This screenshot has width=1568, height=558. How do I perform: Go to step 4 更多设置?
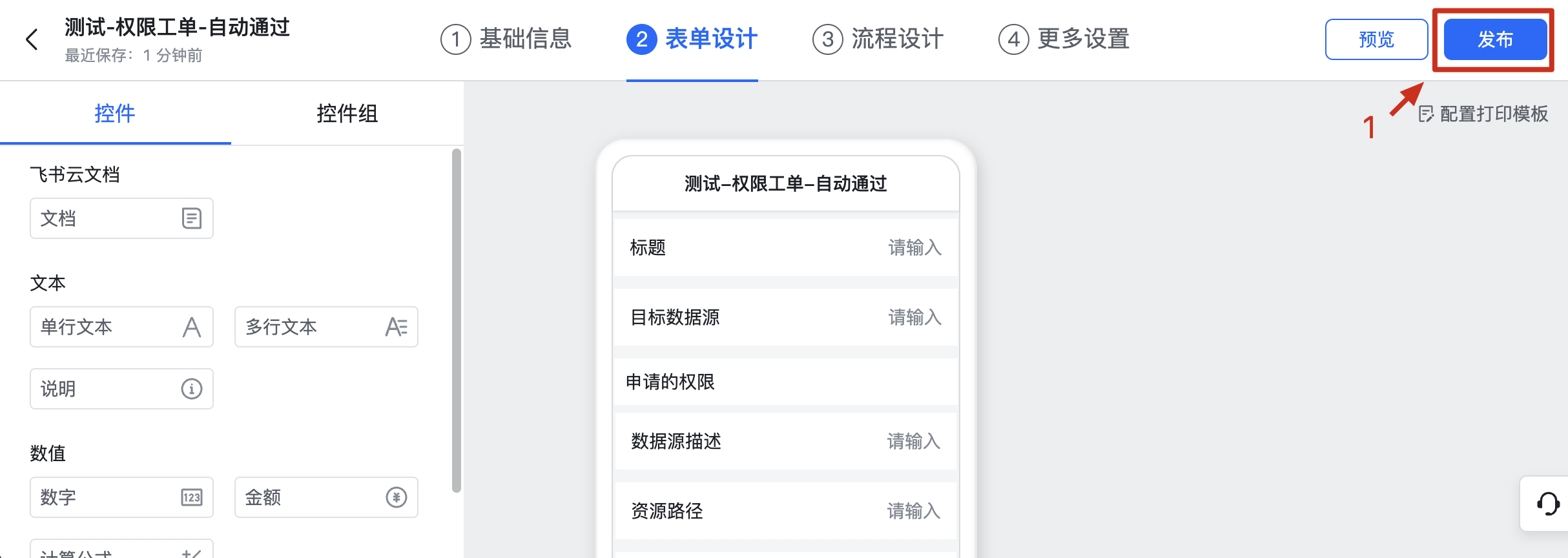click(x=1064, y=39)
